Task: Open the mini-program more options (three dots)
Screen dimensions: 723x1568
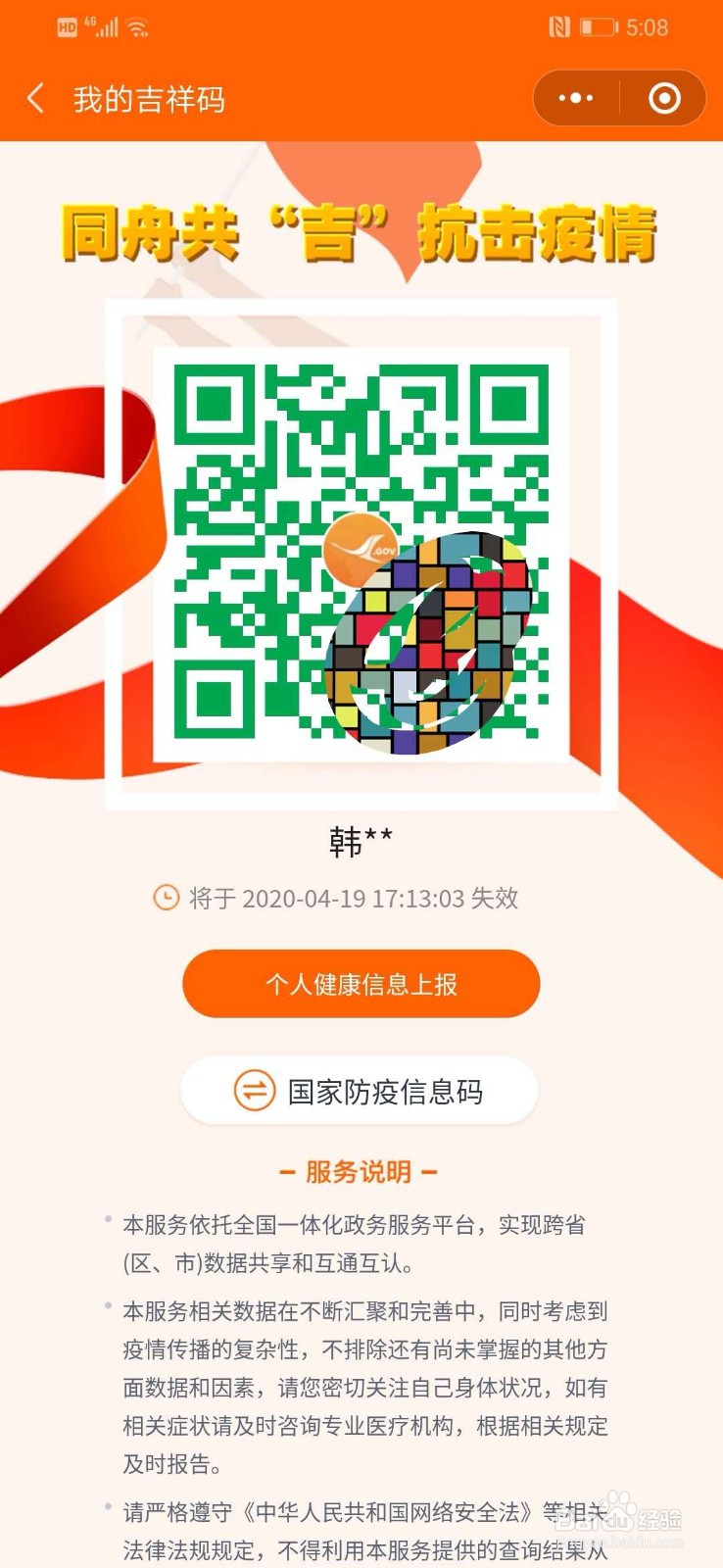Action: tap(574, 98)
